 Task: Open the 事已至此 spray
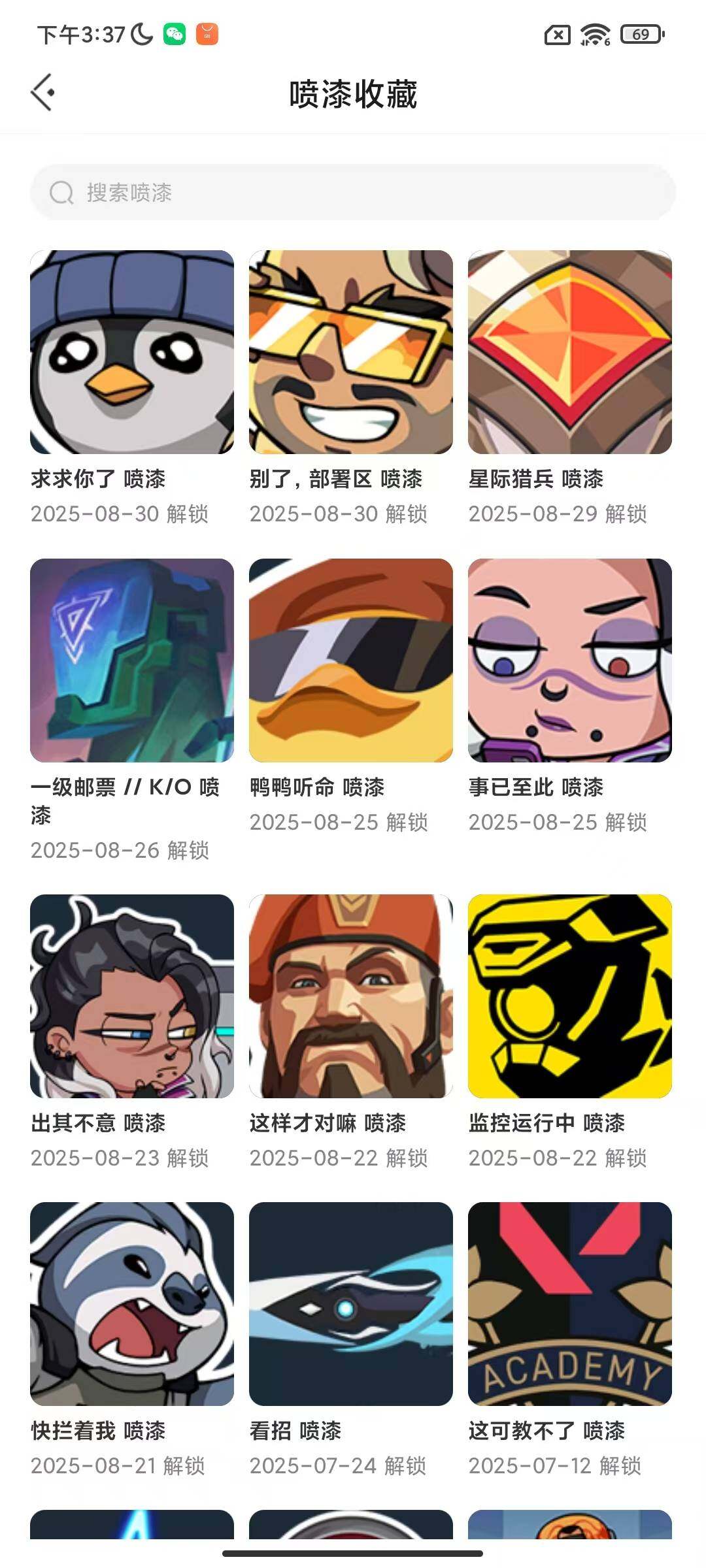coord(570,661)
